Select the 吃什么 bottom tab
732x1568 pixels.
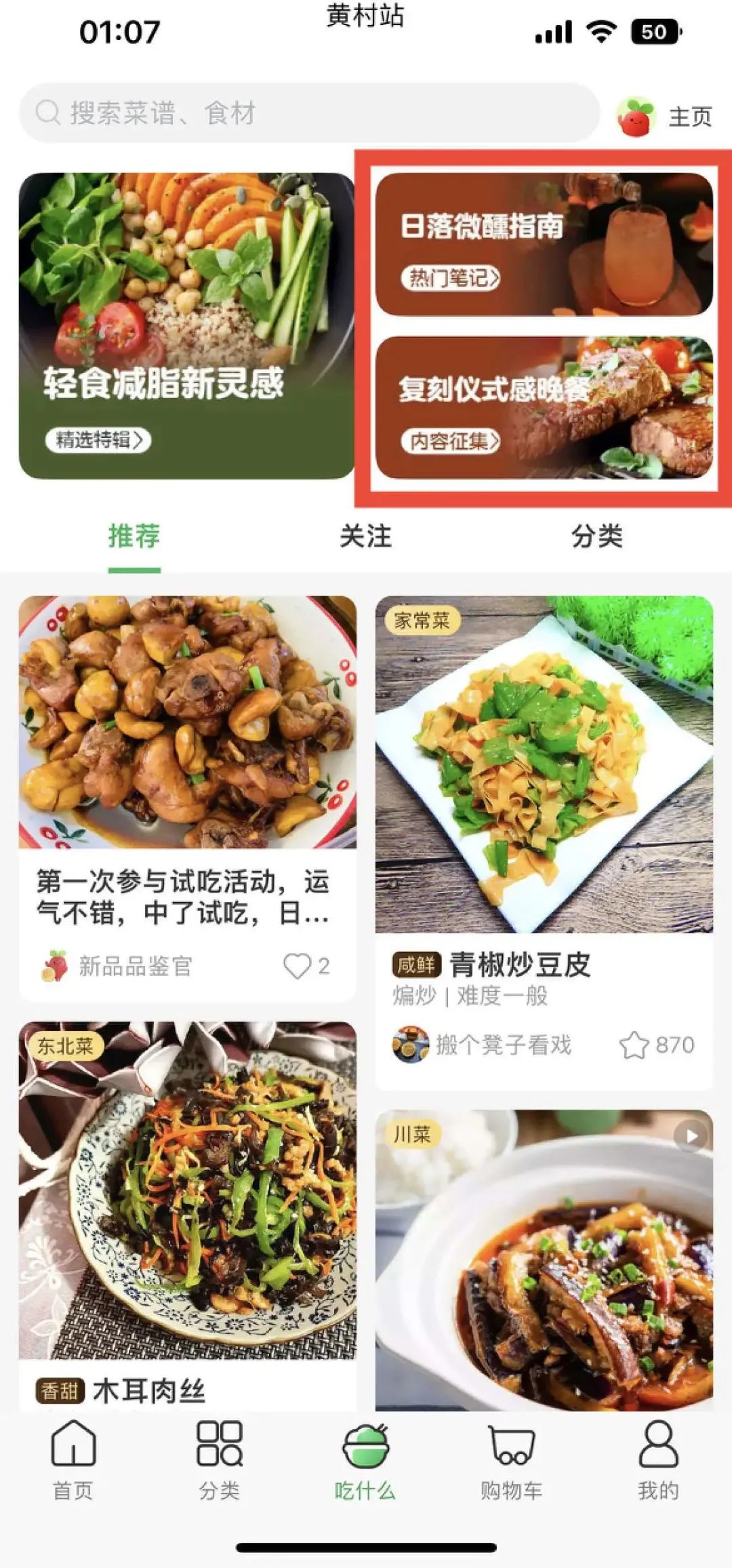[365, 1458]
